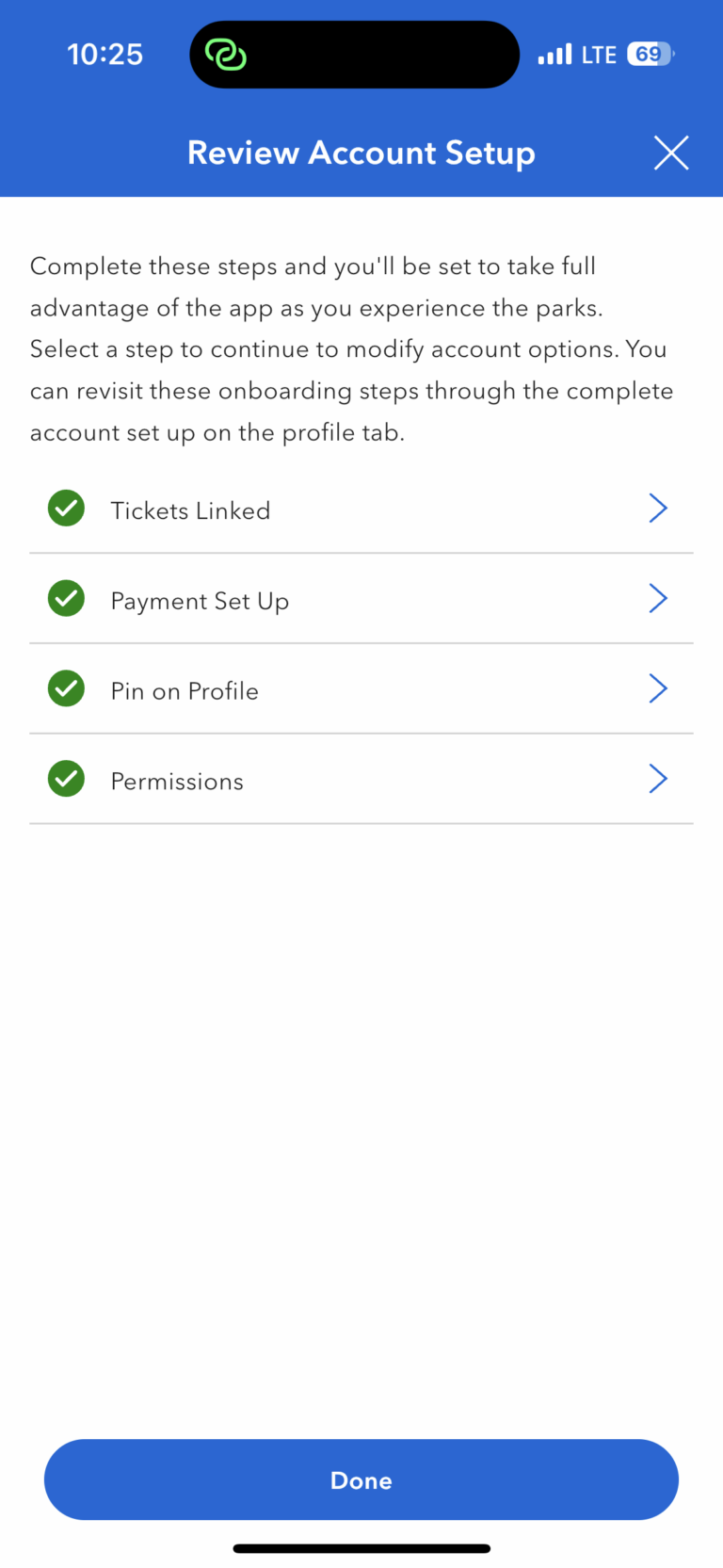Open the Payment Set Up step via its chevron
The height and width of the screenshot is (1568, 723).
tap(658, 598)
